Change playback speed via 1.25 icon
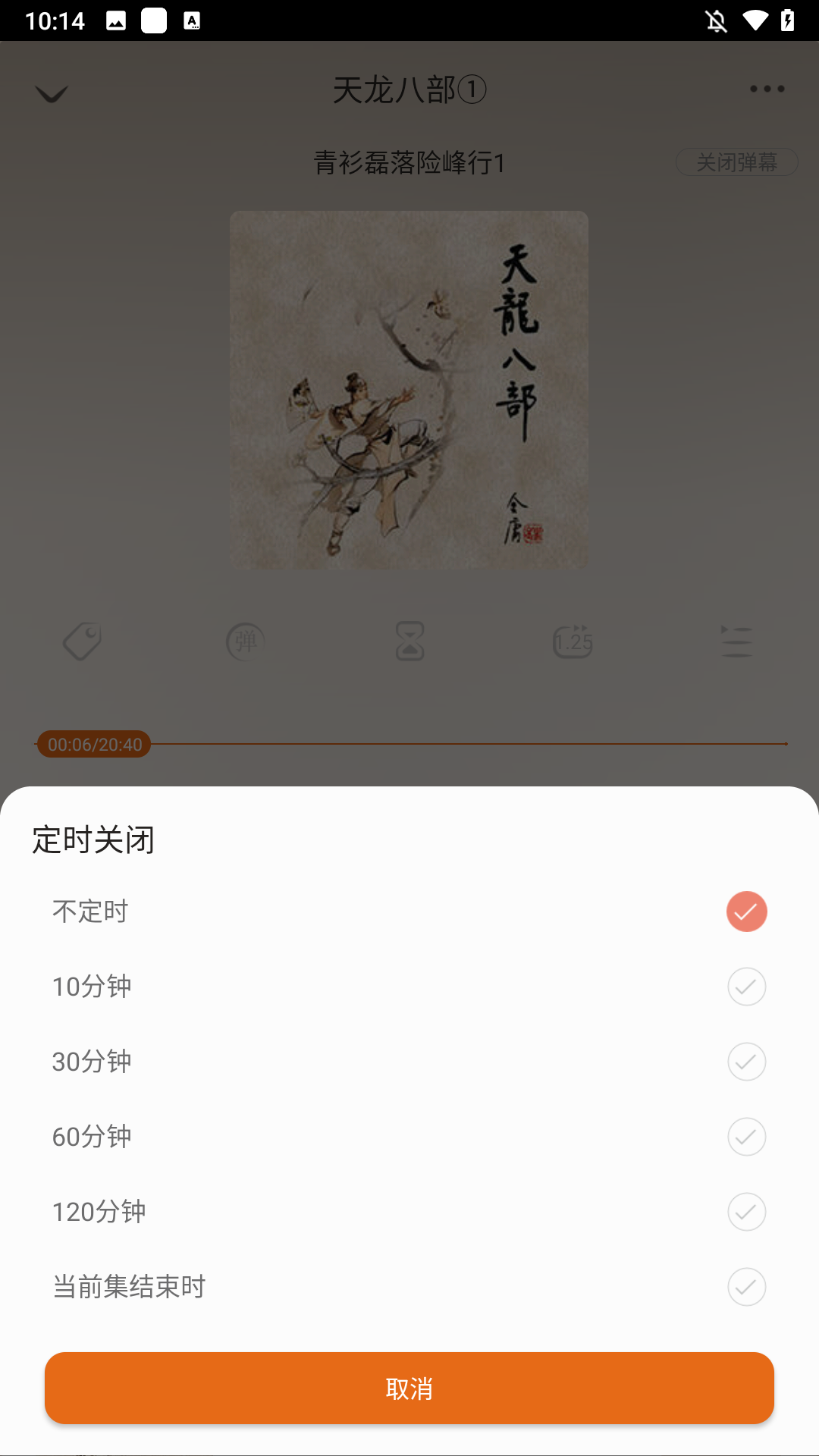 click(573, 642)
